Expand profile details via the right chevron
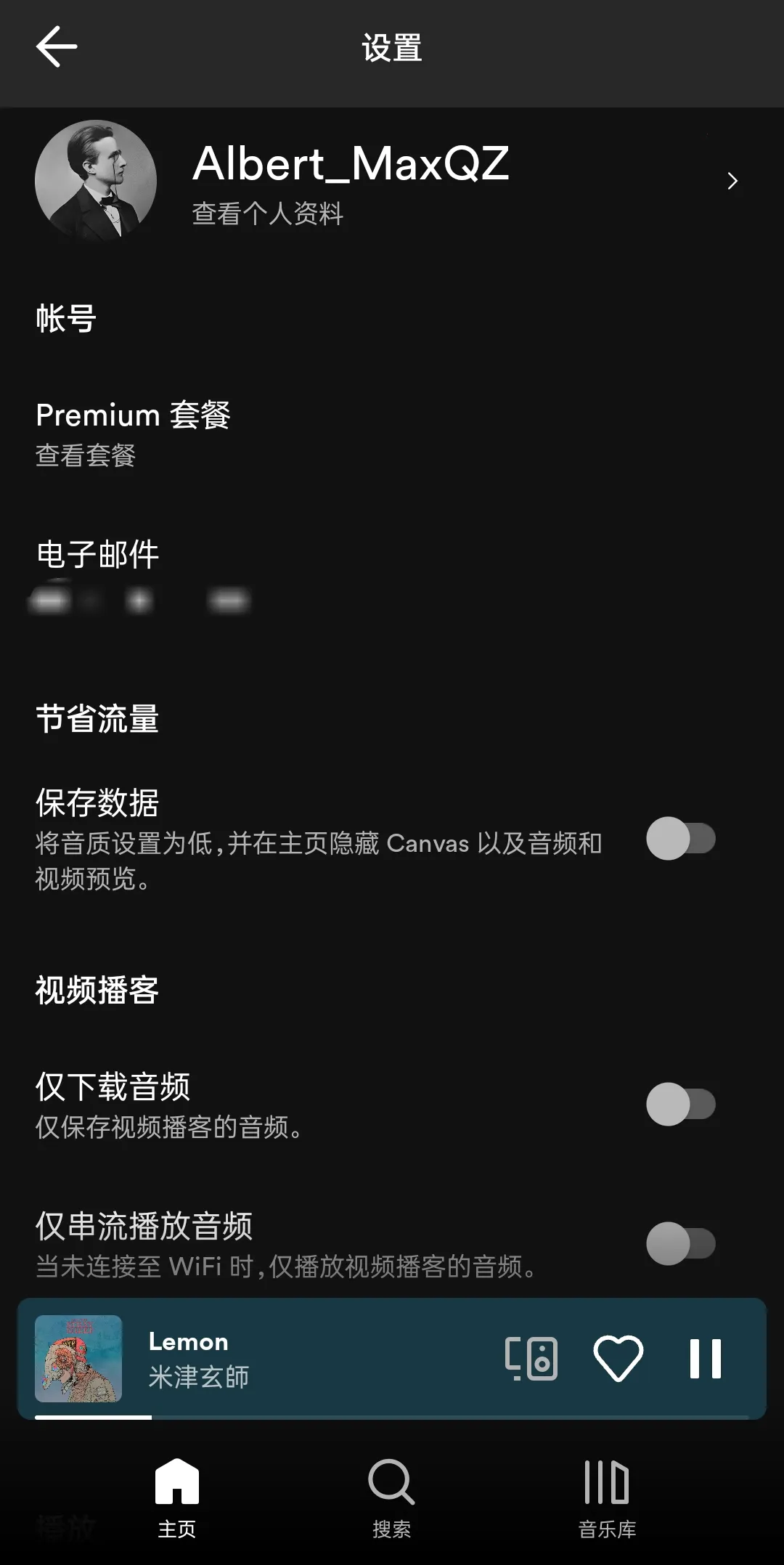Screen dimensions: 784x1565 [732, 181]
